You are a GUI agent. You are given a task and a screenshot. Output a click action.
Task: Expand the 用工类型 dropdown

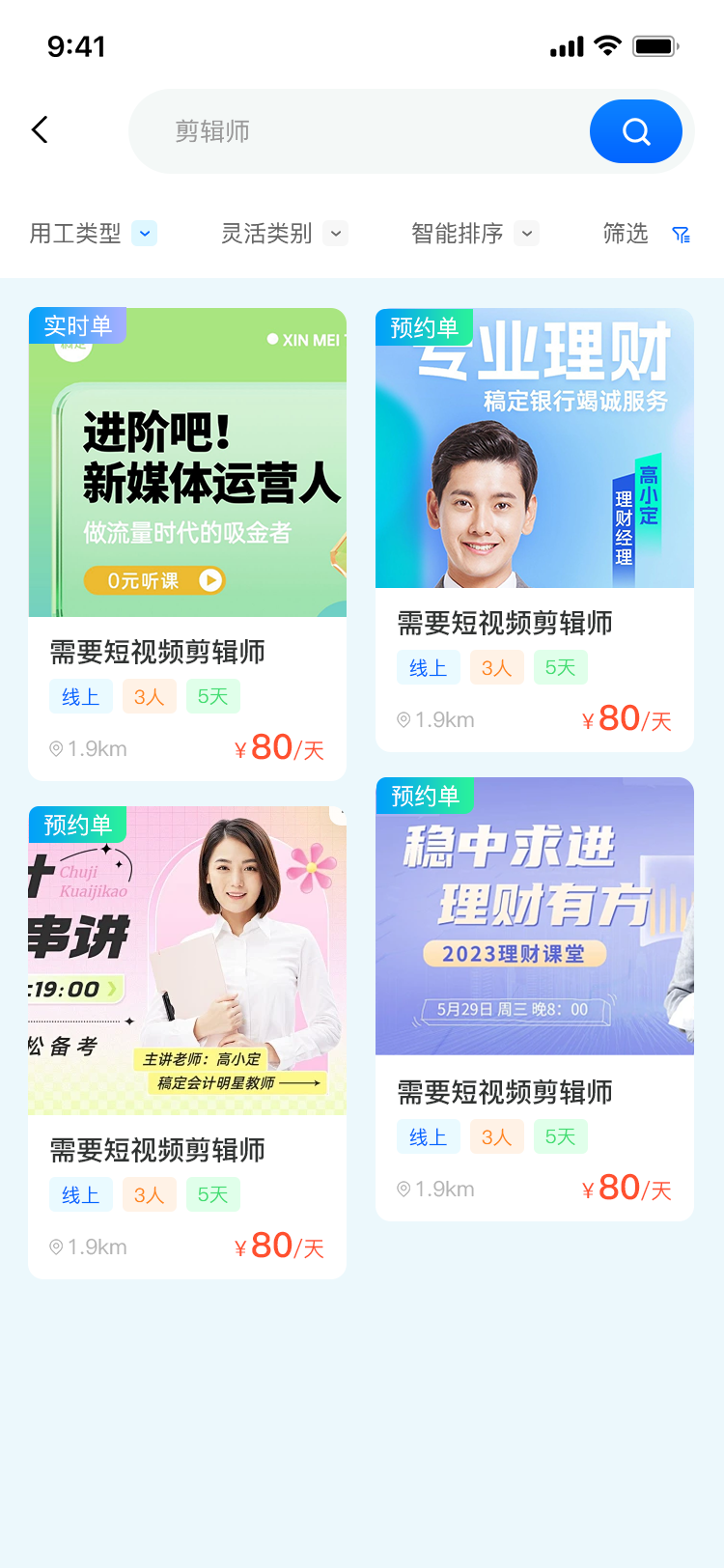click(93, 234)
